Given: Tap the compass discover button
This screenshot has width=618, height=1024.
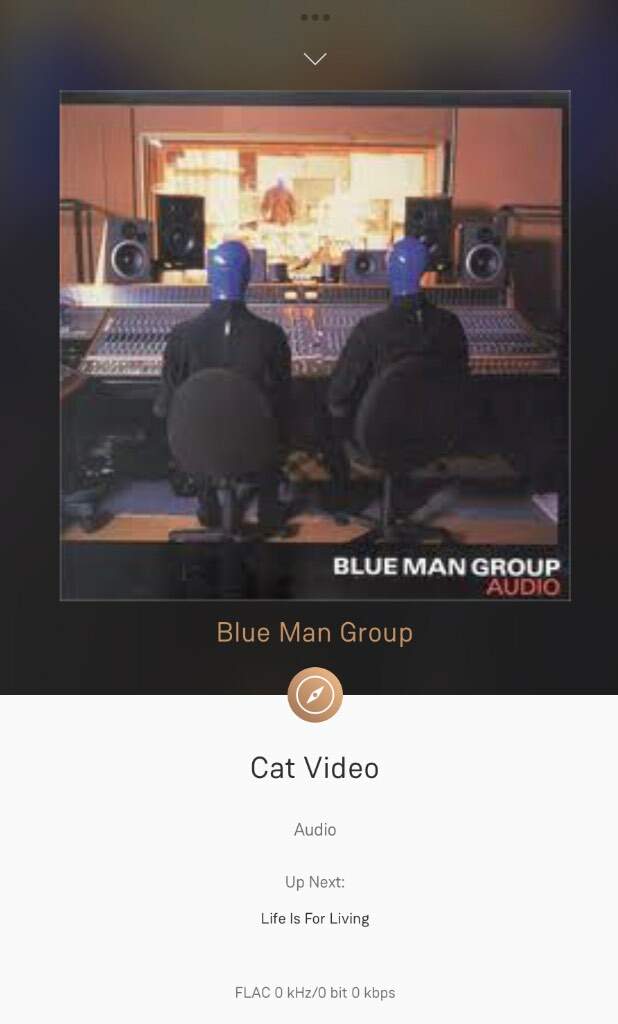Looking at the screenshot, I should (x=315, y=694).
